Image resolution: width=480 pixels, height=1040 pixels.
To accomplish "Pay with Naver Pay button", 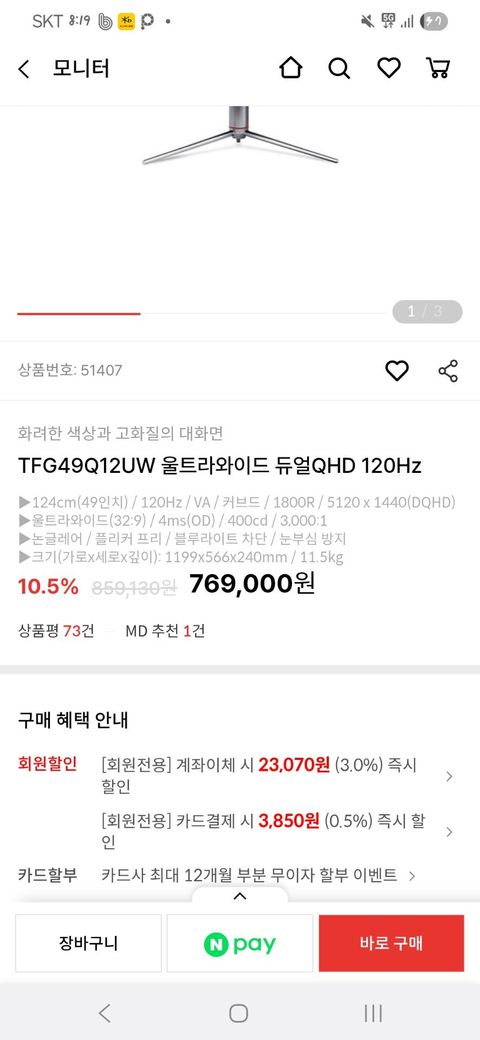I will click(x=239, y=943).
